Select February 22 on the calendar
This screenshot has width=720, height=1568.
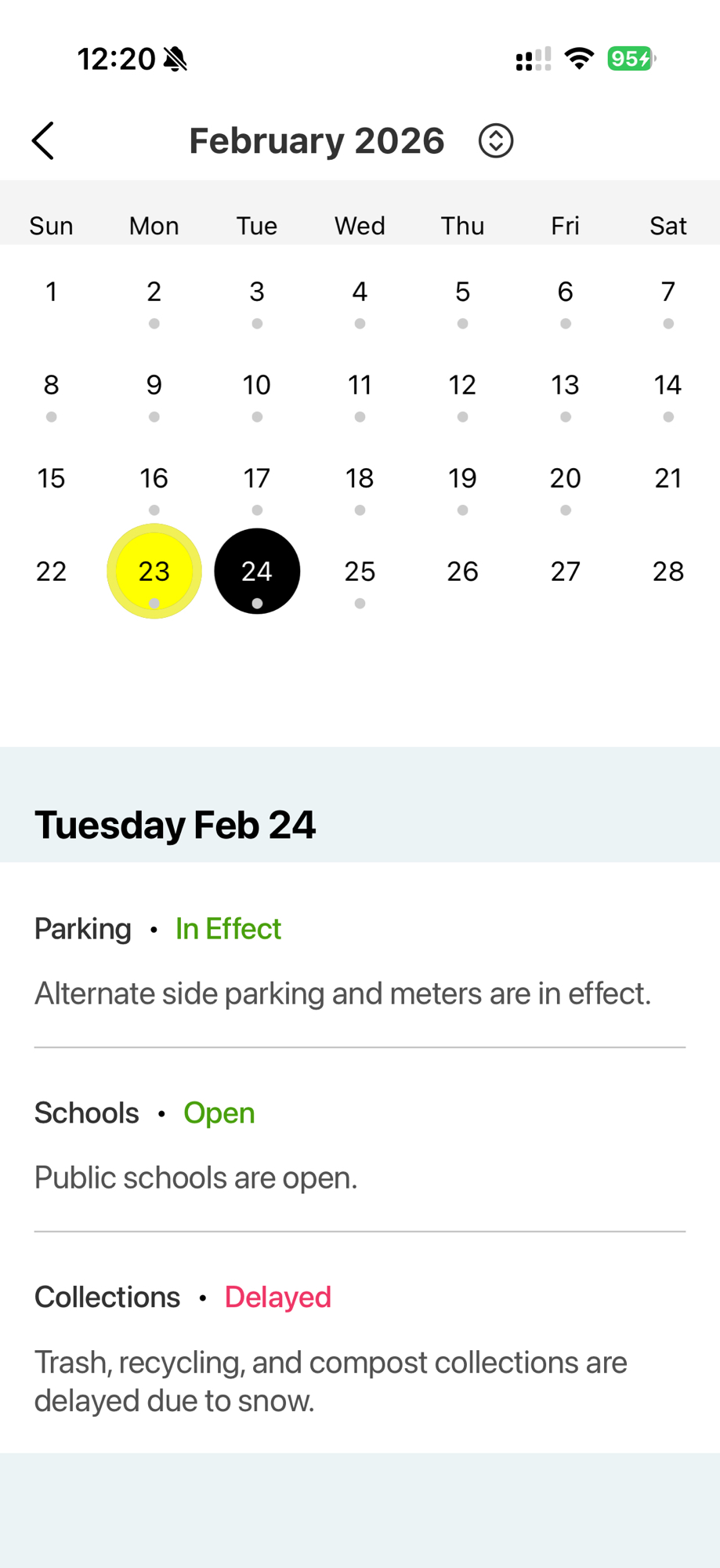click(x=52, y=572)
